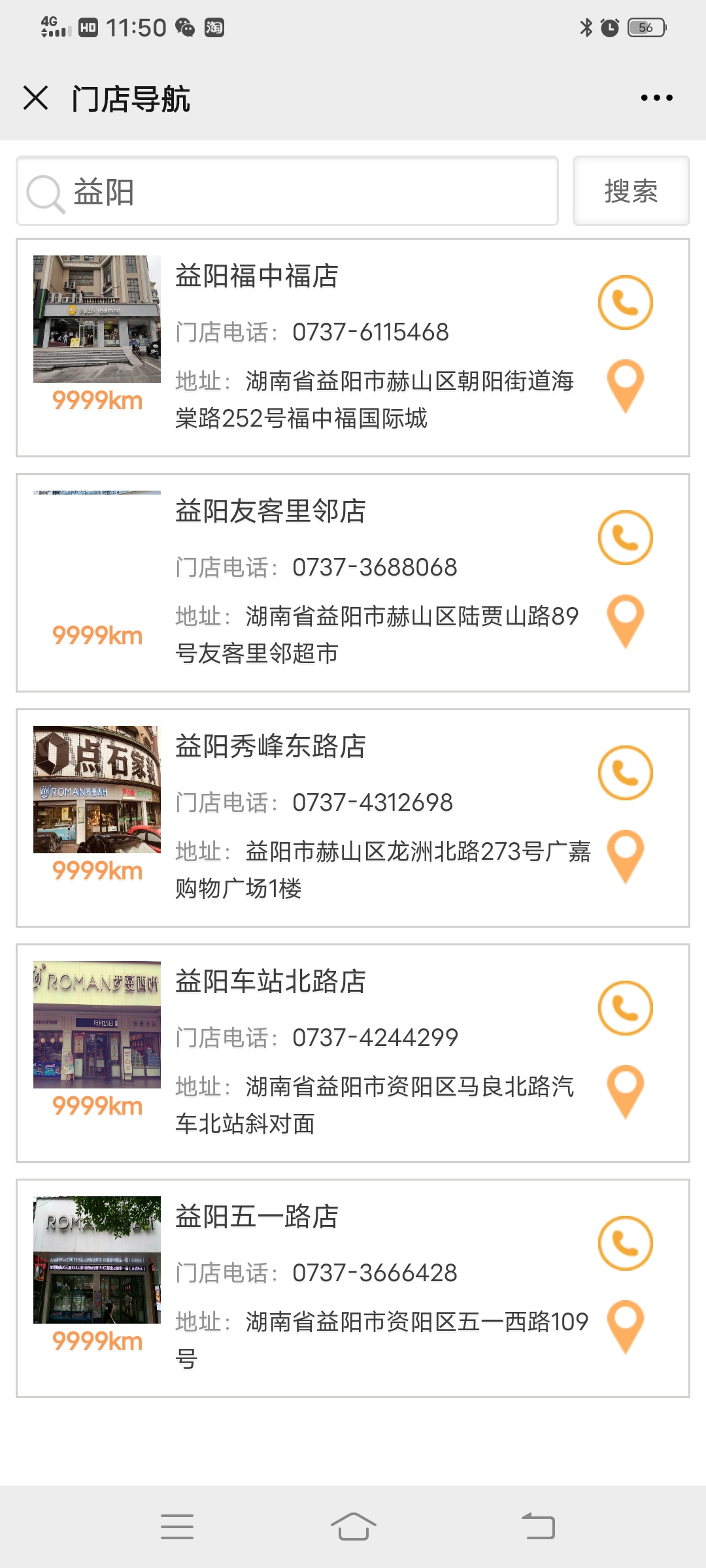Image resolution: width=706 pixels, height=1568 pixels.
Task: Open the 益阳福中福店 store photo
Action: tap(97, 319)
